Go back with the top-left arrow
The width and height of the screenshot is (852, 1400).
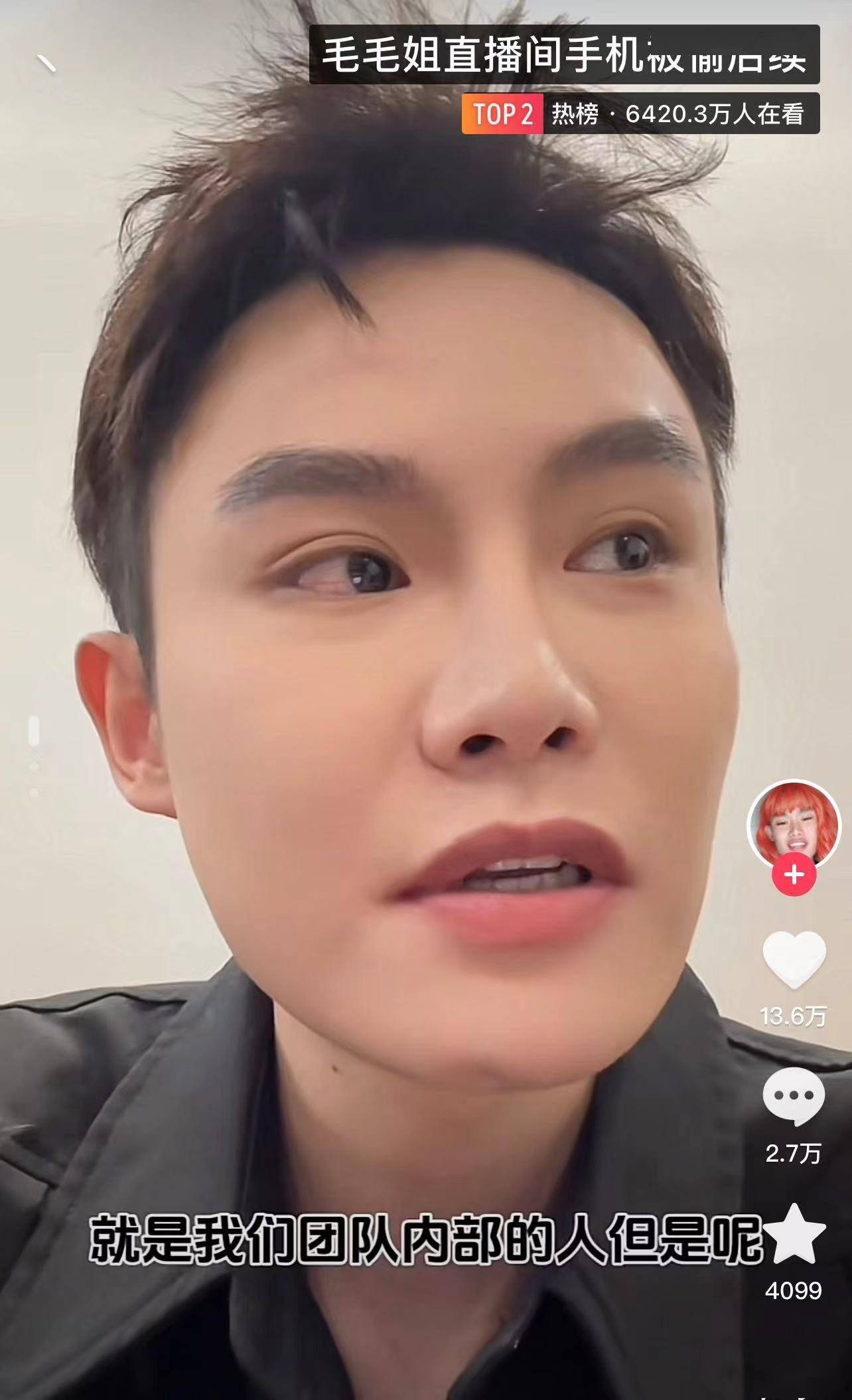46,64
